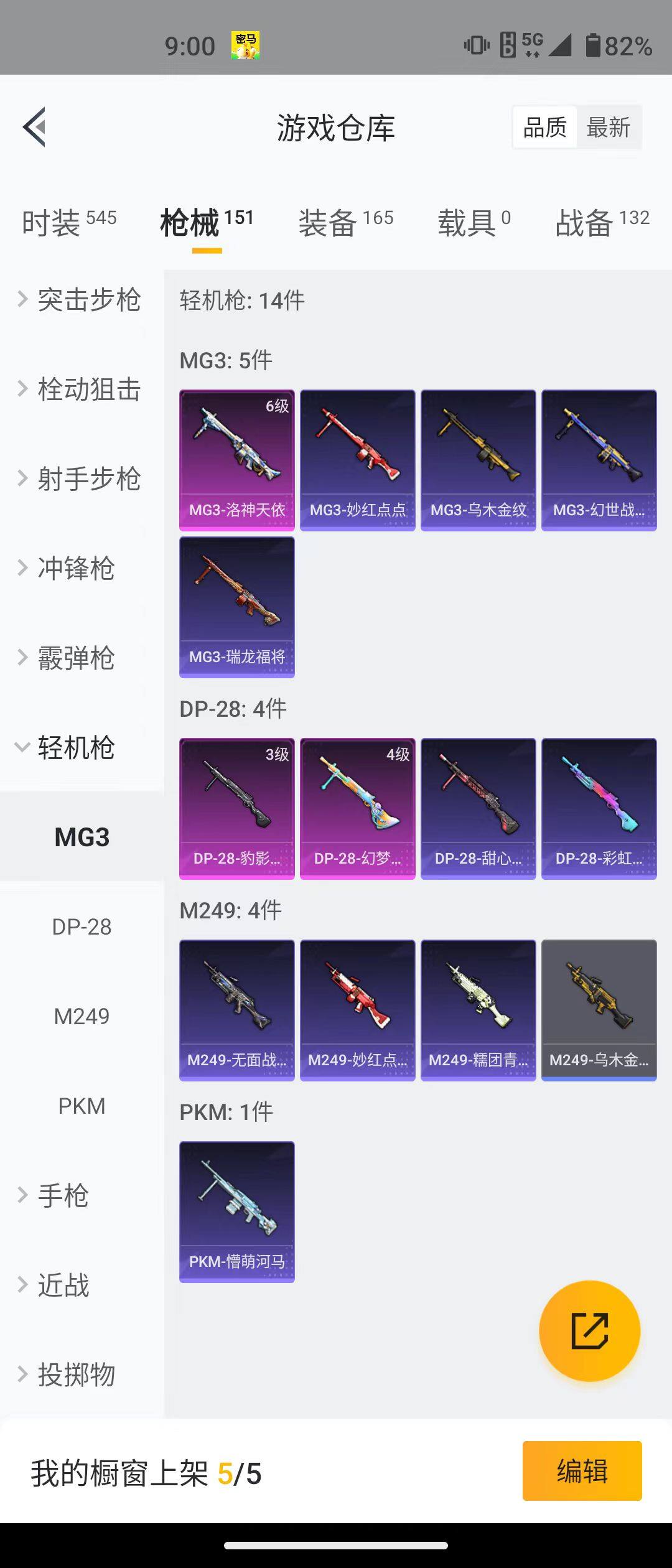Expand the 手枪 category
Image resolution: width=672 pixels, height=1568 pixels.
tap(62, 1196)
